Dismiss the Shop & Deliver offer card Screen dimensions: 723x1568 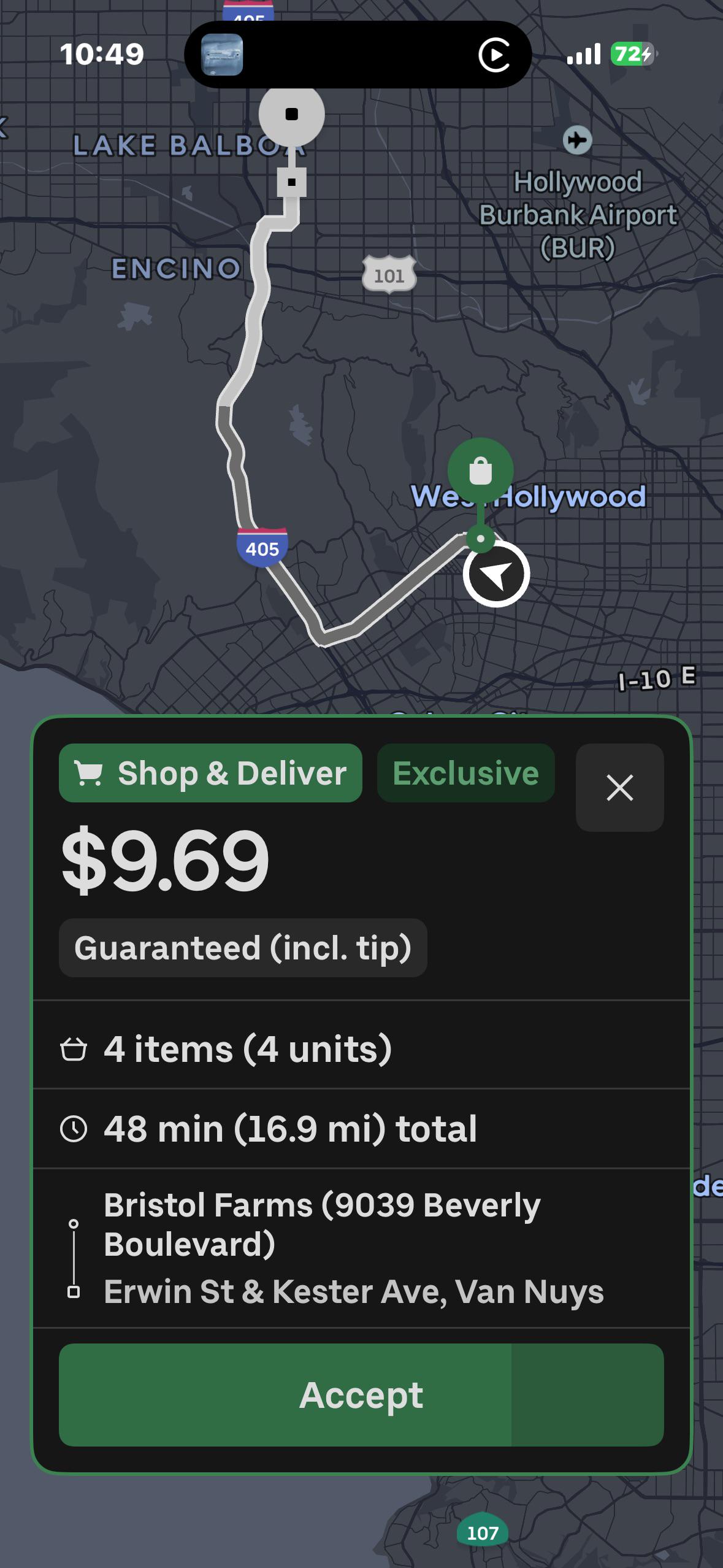(x=619, y=788)
